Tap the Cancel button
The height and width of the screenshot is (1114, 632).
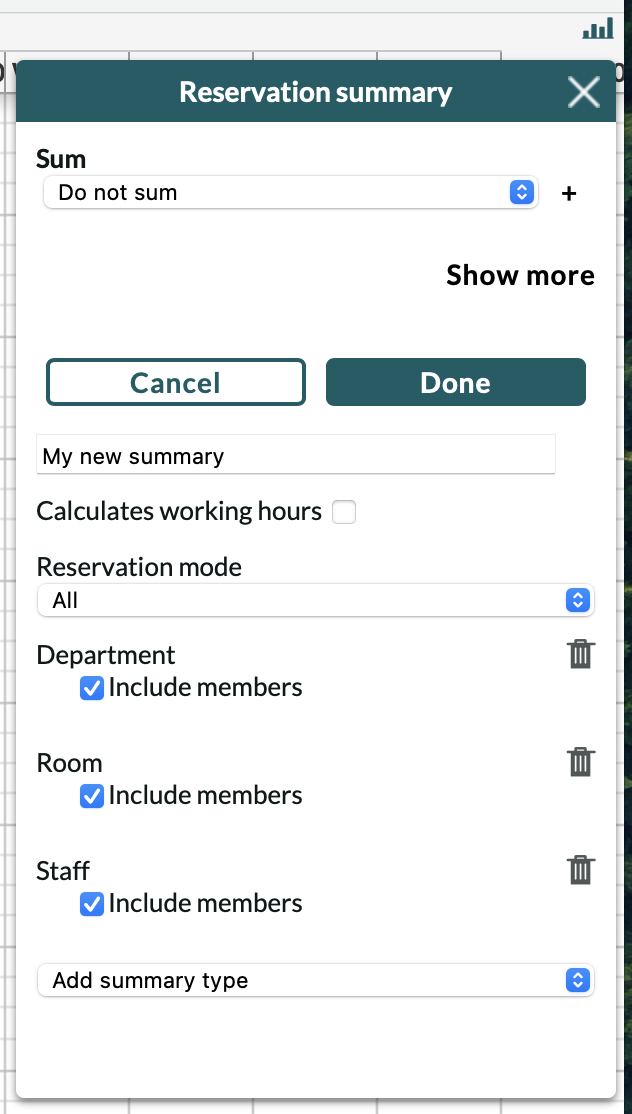coord(176,382)
